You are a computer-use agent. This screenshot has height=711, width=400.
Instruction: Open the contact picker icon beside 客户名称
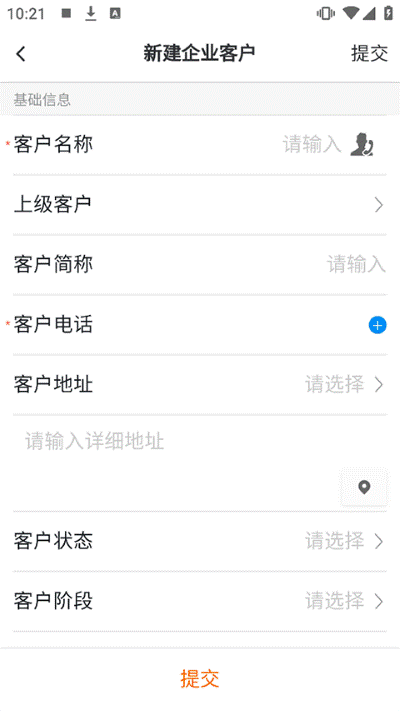pos(362,145)
